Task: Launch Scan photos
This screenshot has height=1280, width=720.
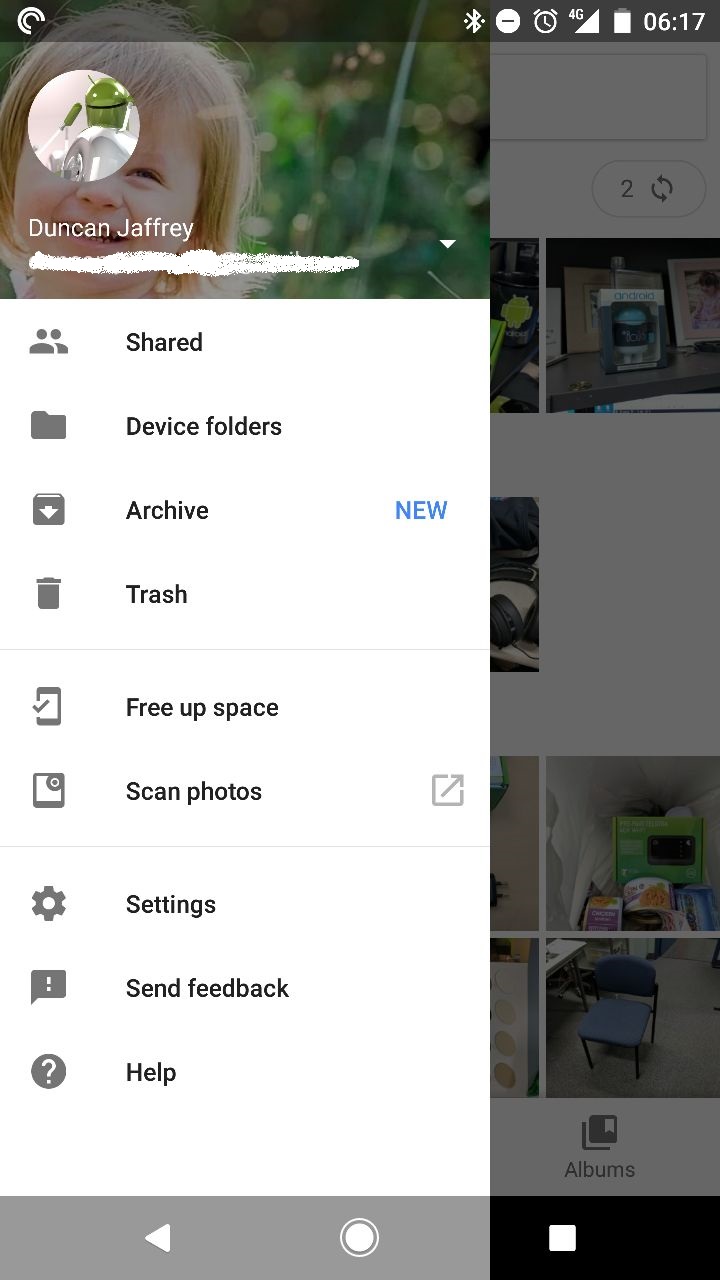Action: (245, 791)
